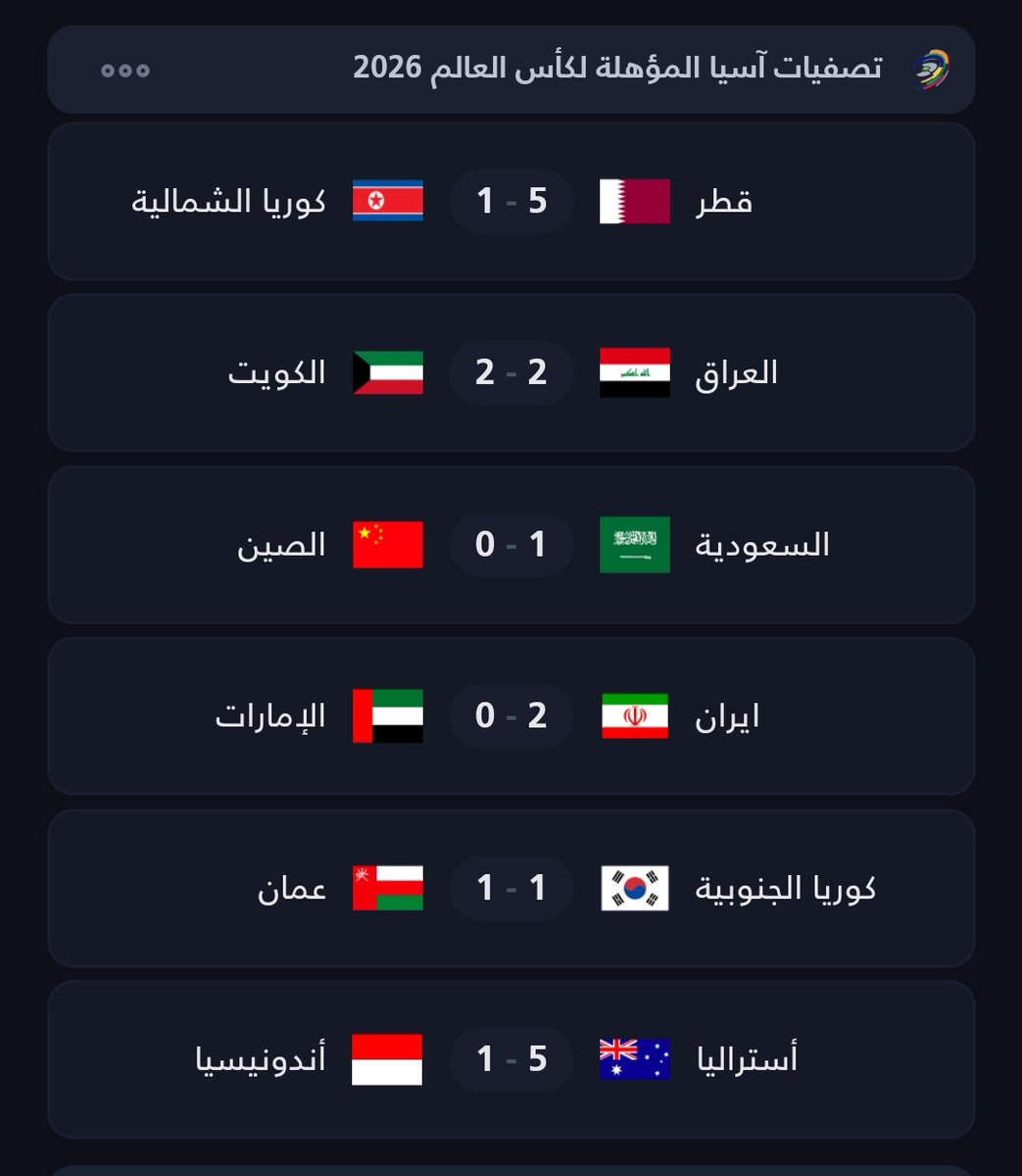Show the South Korea vs Oman match
Viewport: 1022px width, 1176px height.
tap(511, 888)
